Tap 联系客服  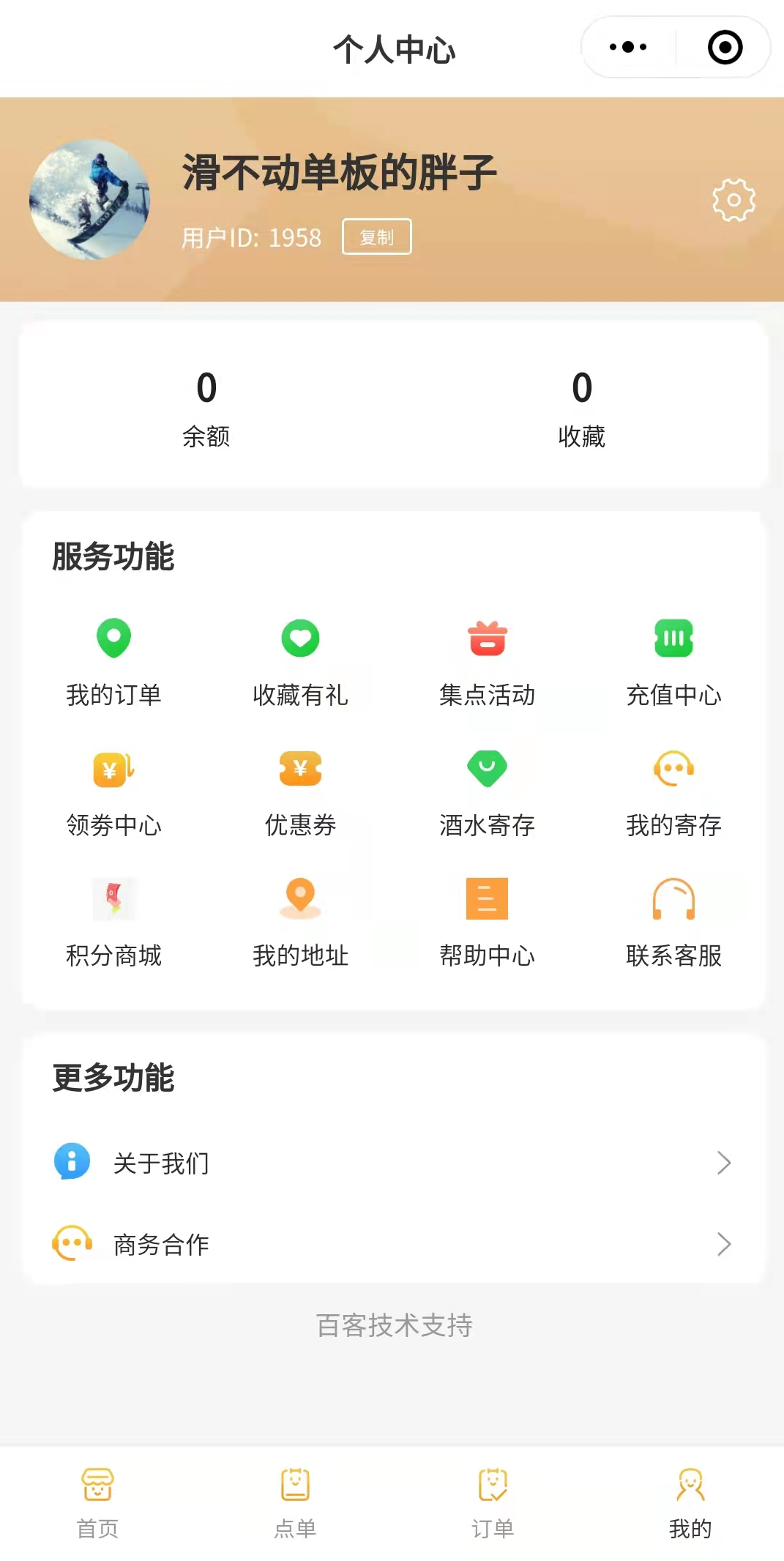click(x=673, y=923)
